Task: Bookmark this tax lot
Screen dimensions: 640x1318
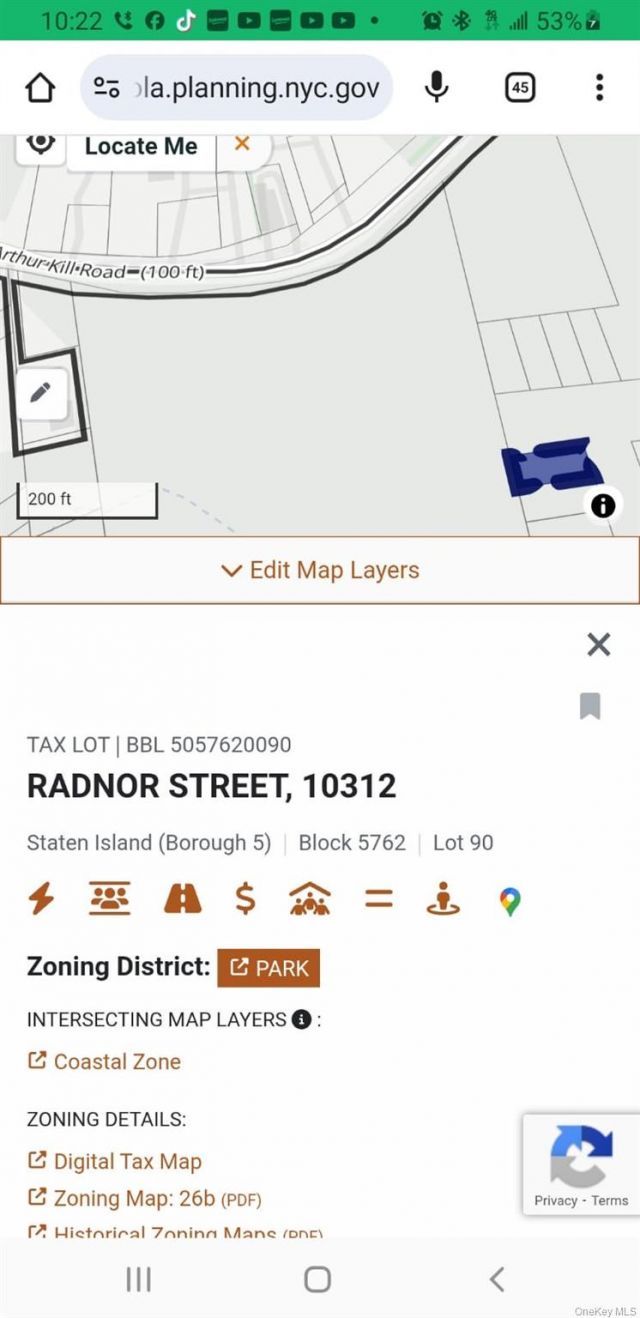Action: (x=590, y=707)
